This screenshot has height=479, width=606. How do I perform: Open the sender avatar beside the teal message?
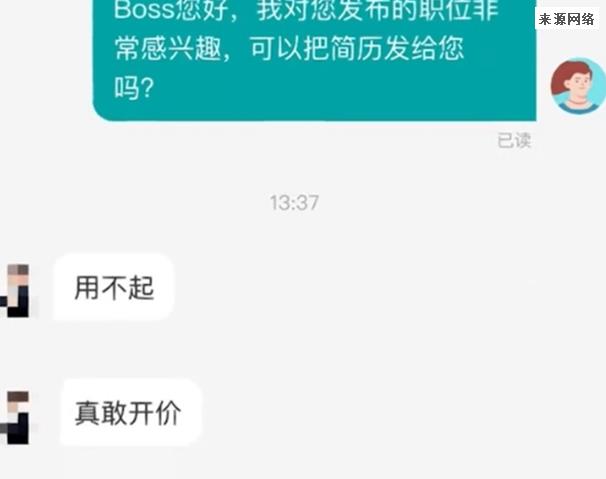pos(578,86)
